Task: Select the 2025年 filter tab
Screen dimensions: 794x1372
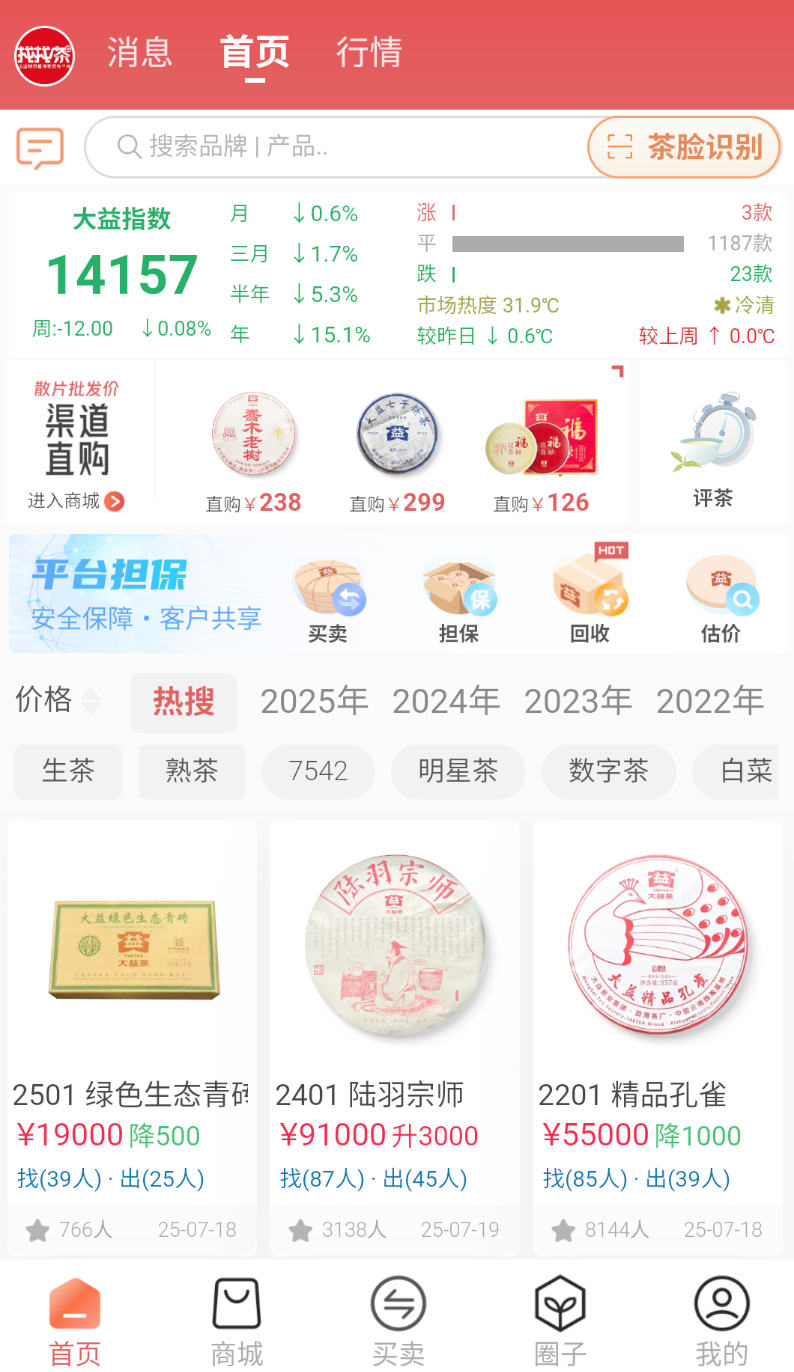Action: click(x=315, y=701)
